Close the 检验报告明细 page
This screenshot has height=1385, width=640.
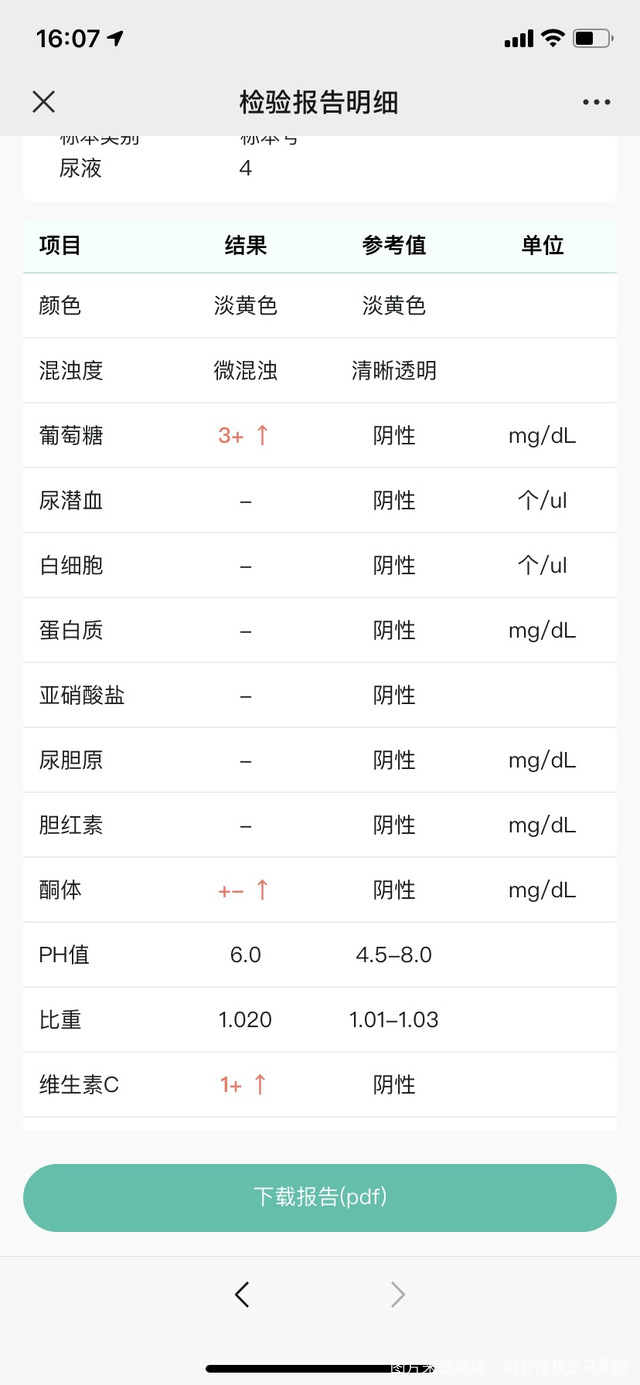pyautogui.click(x=44, y=102)
